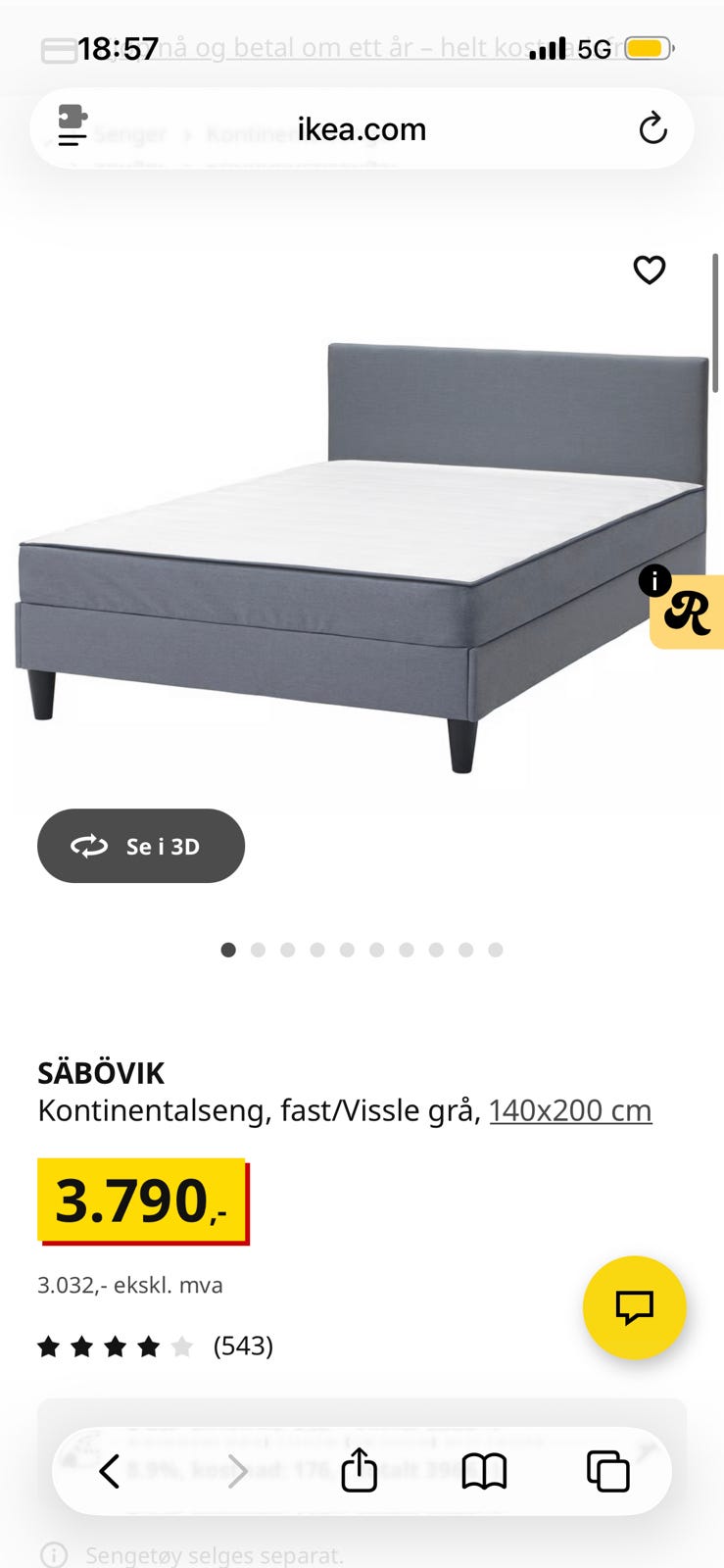The height and width of the screenshot is (1568, 724).
Task: Share this page from Safari toolbar
Action: [359, 1471]
